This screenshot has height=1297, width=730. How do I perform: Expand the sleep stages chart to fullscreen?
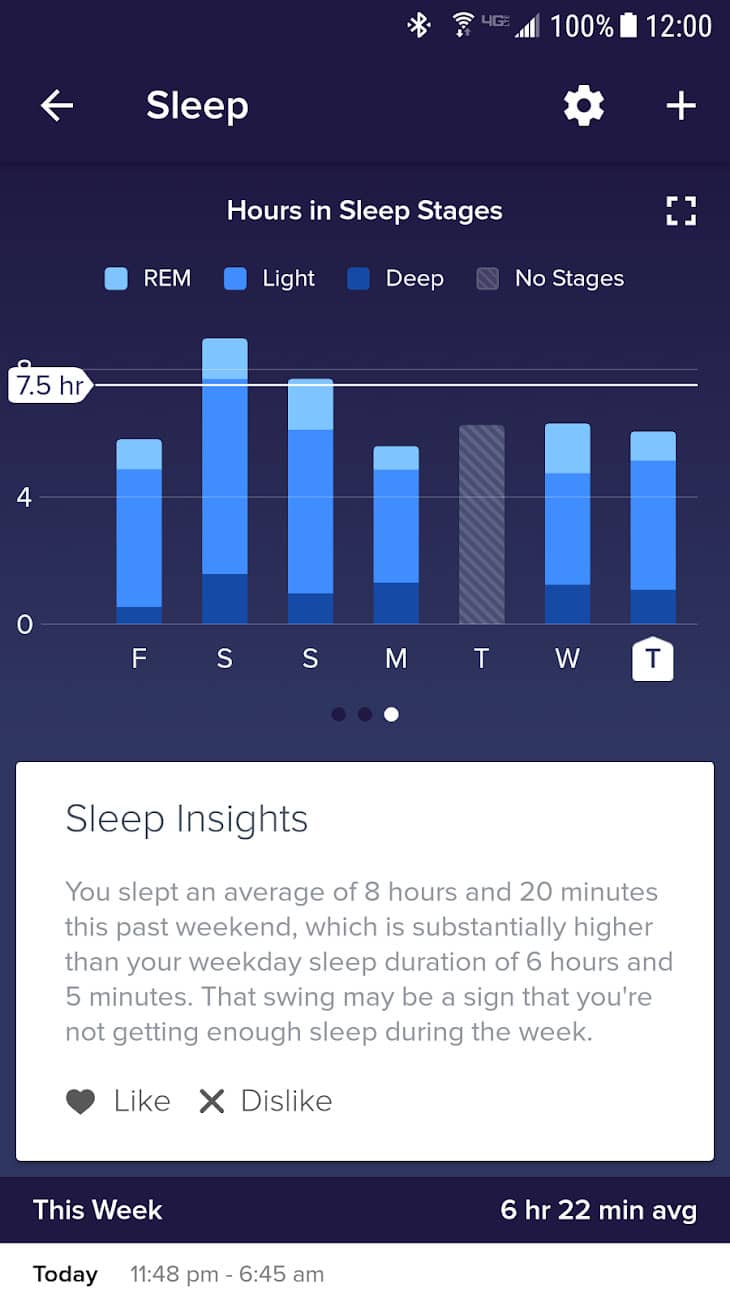681,211
